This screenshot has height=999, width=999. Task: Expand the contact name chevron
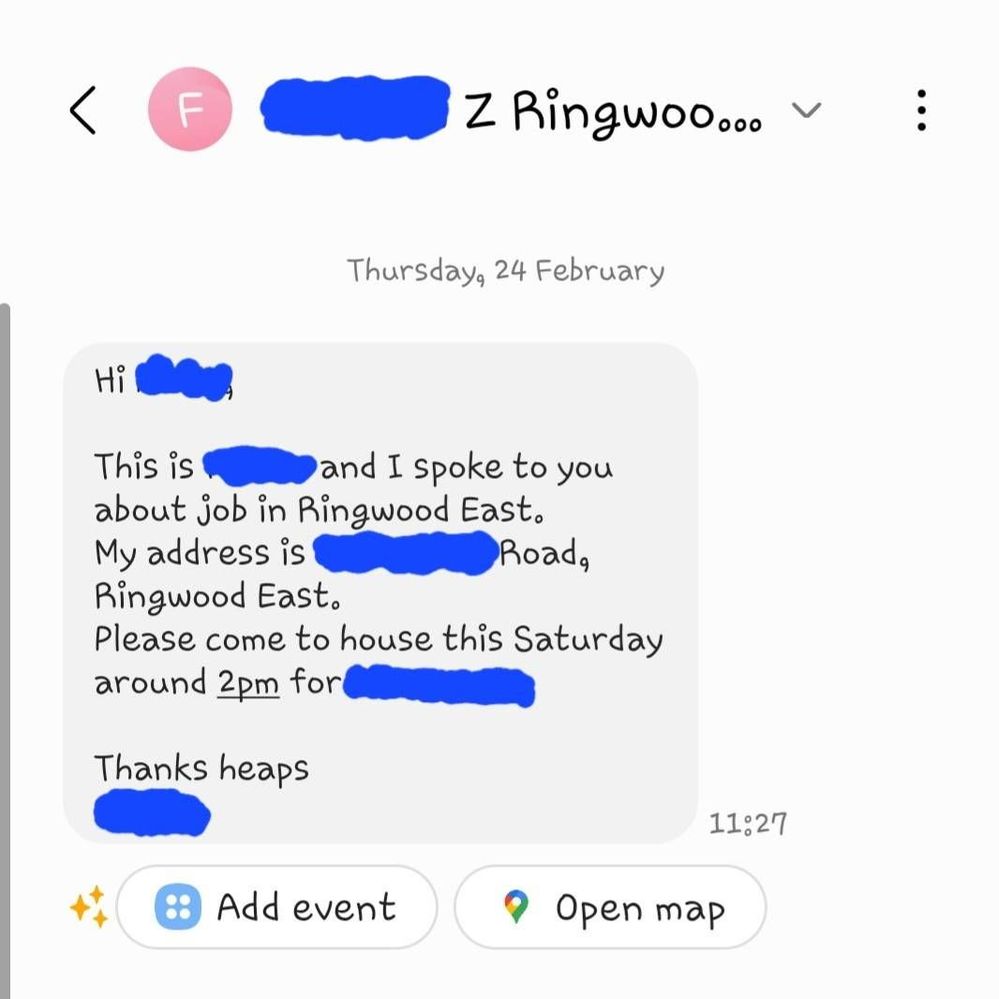point(806,110)
